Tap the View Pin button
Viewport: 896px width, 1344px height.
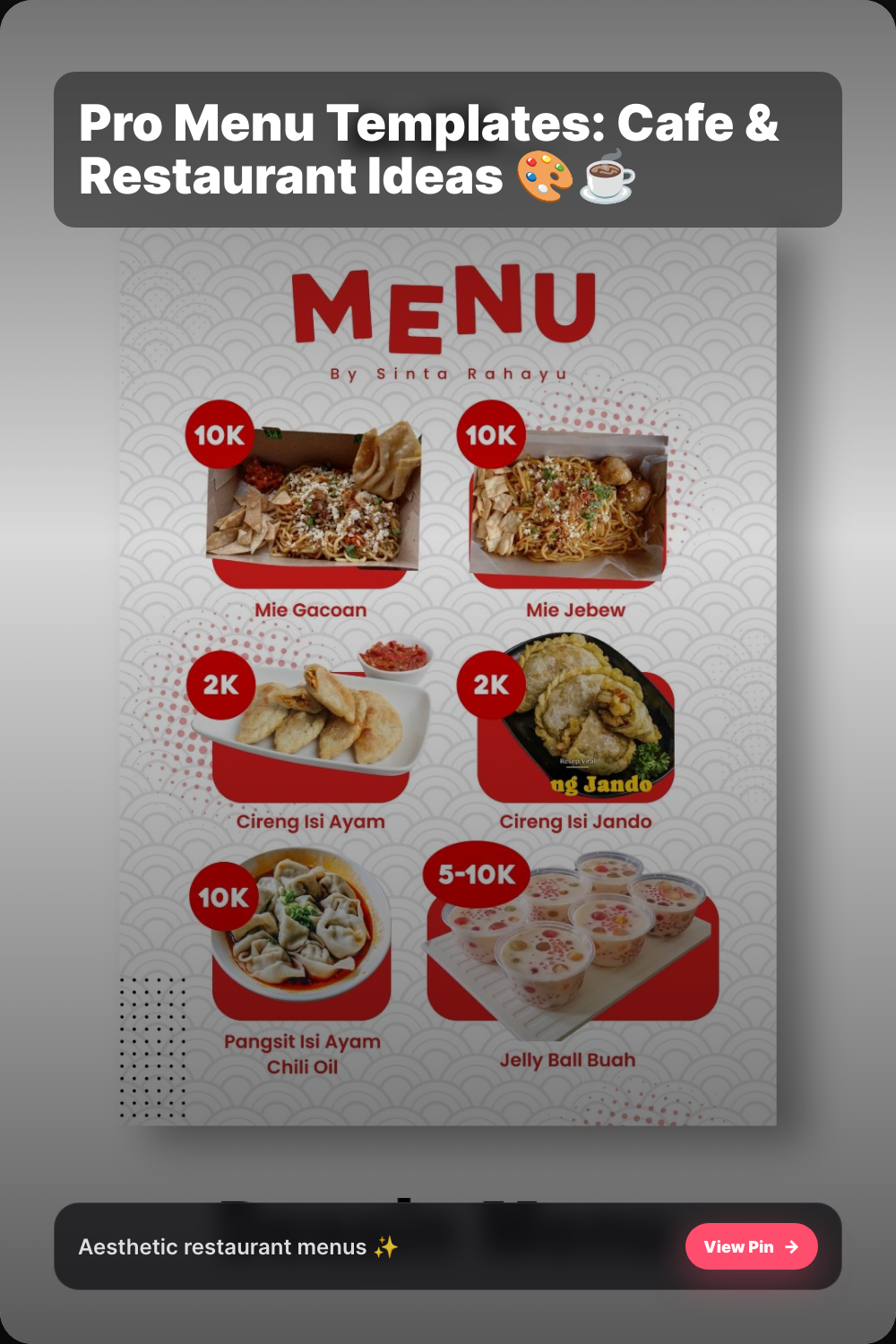(x=751, y=1246)
